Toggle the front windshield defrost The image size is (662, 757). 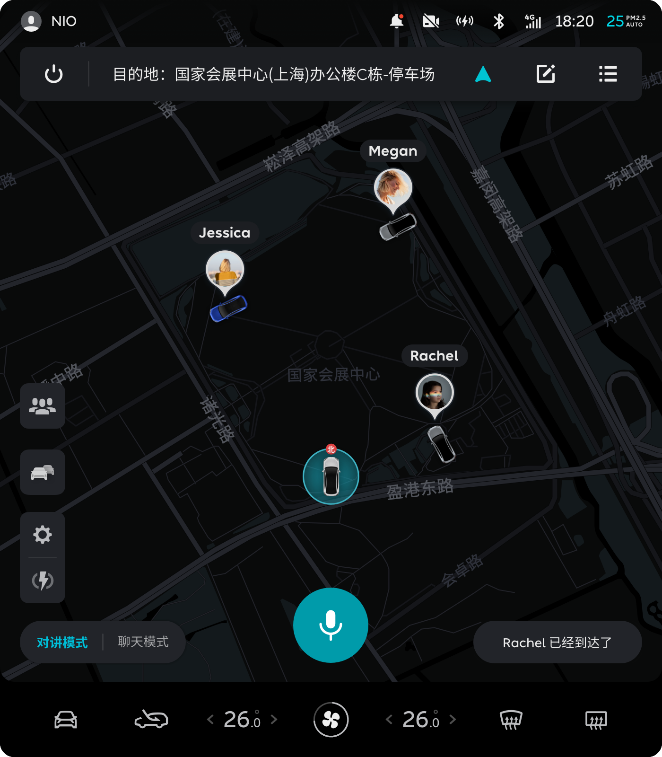[511, 719]
